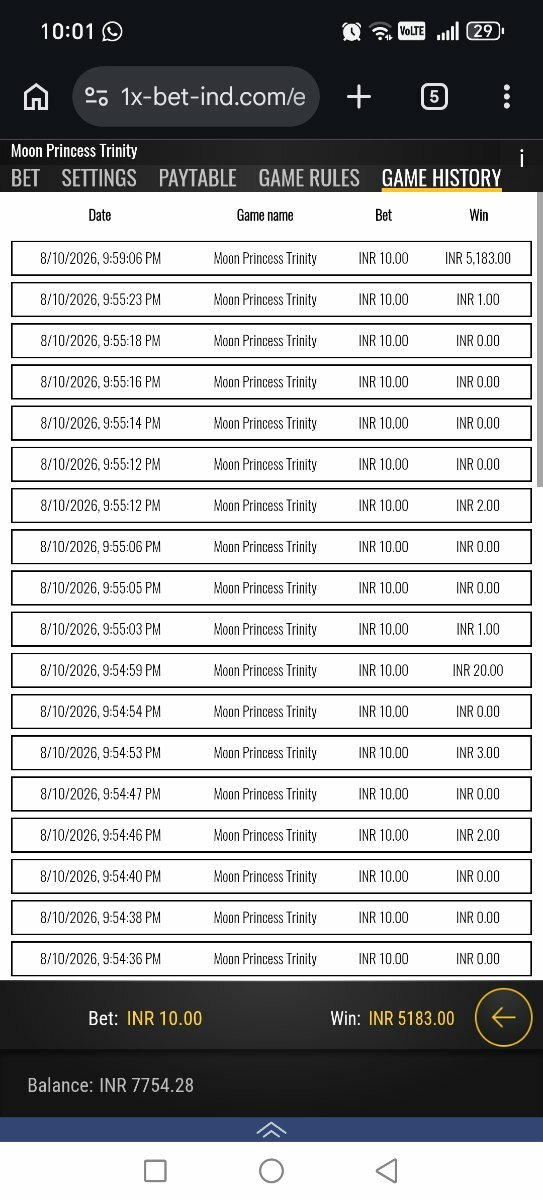Screen dimensions: 543x1200
Task: Open the browser home page icon
Action: tap(36, 97)
